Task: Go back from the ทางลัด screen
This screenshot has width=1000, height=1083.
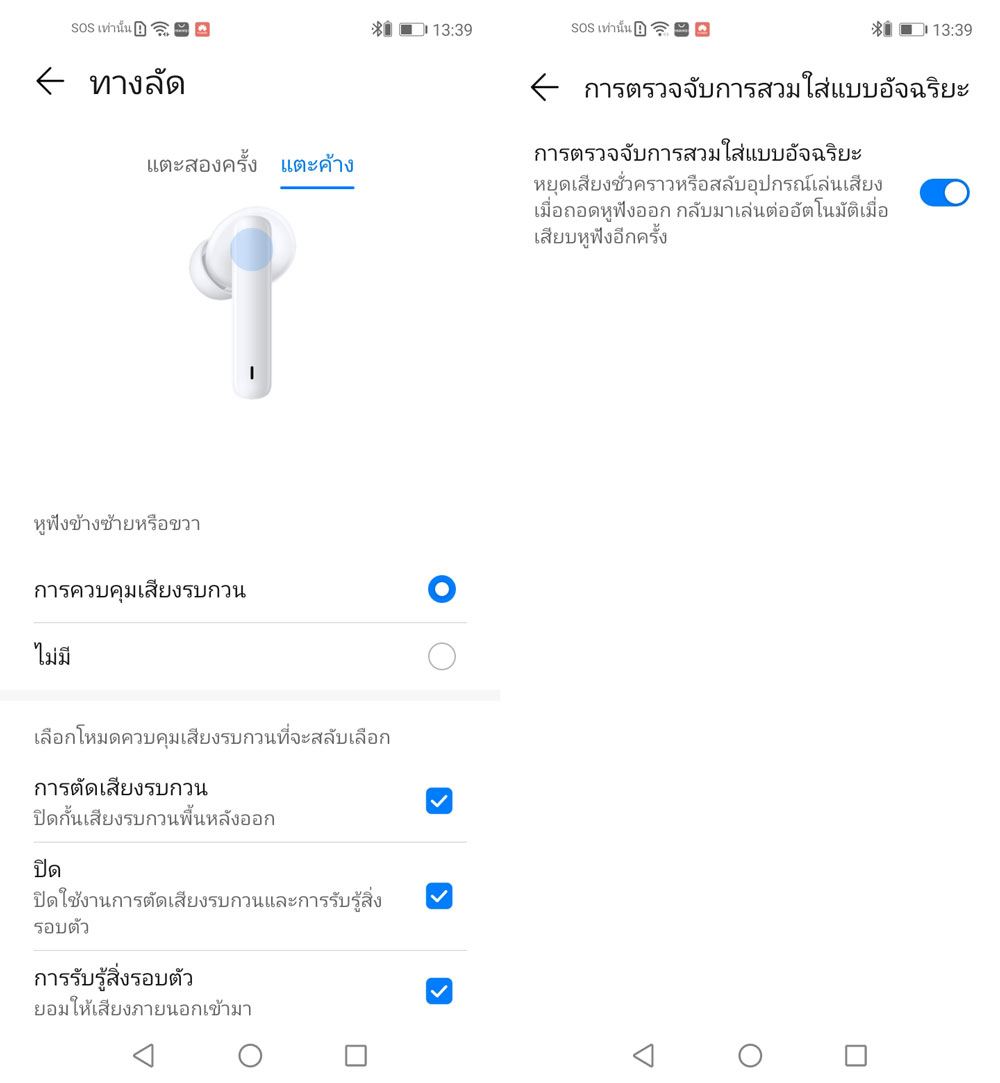Action: pyautogui.click(x=50, y=82)
